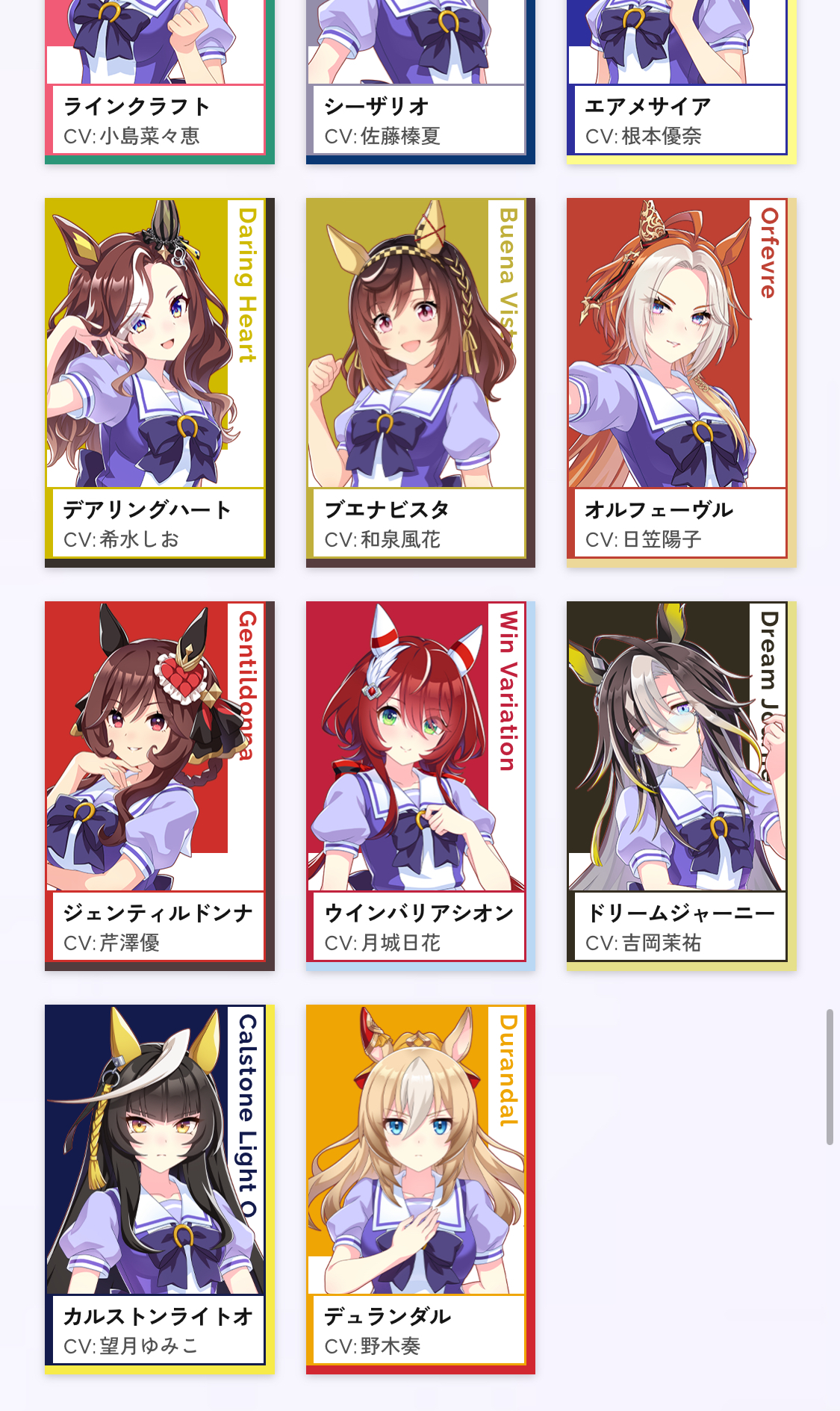Open the Dream Journey character card

[680, 784]
